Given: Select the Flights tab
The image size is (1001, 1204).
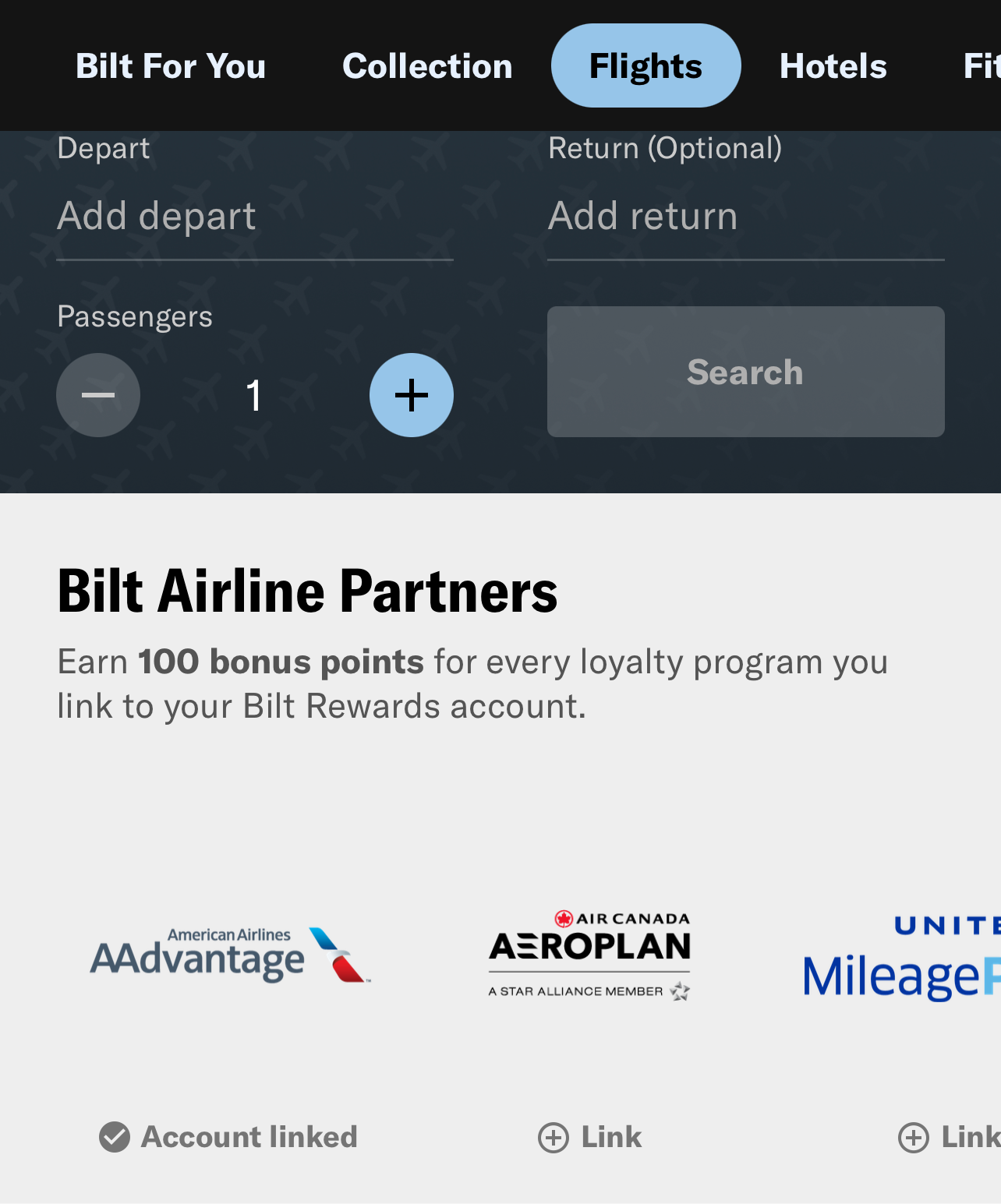Looking at the screenshot, I should (646, 65).
